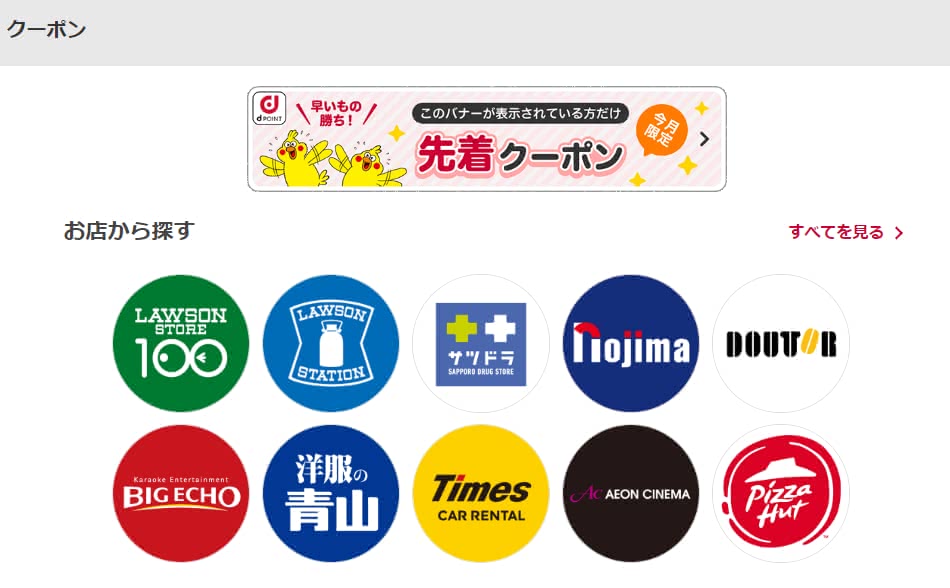Viewport: 950px width, 588px height.
Task: Open the 先着クーポン banner
Action: [x=486, y=139]
